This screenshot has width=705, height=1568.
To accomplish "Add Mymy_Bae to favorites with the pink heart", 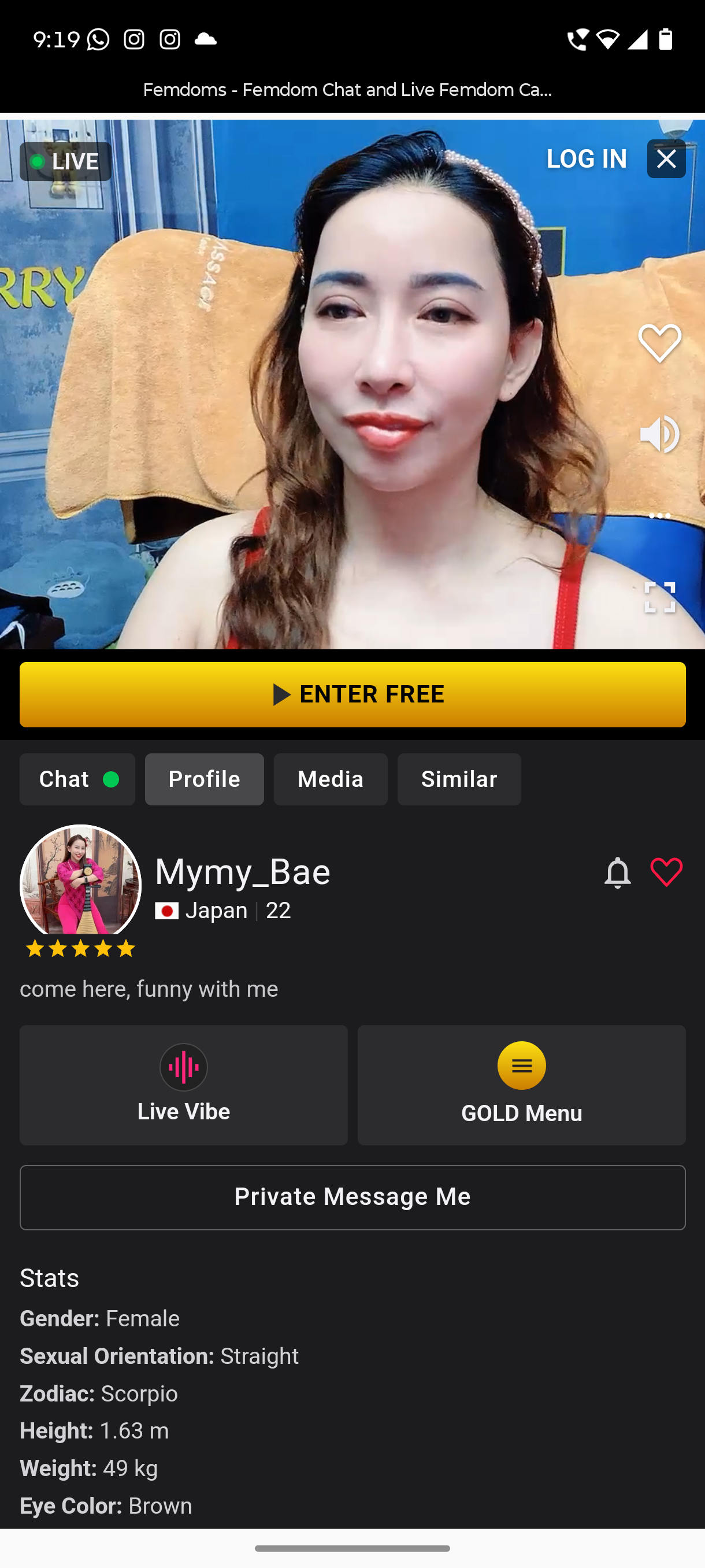I will [666, 873].
